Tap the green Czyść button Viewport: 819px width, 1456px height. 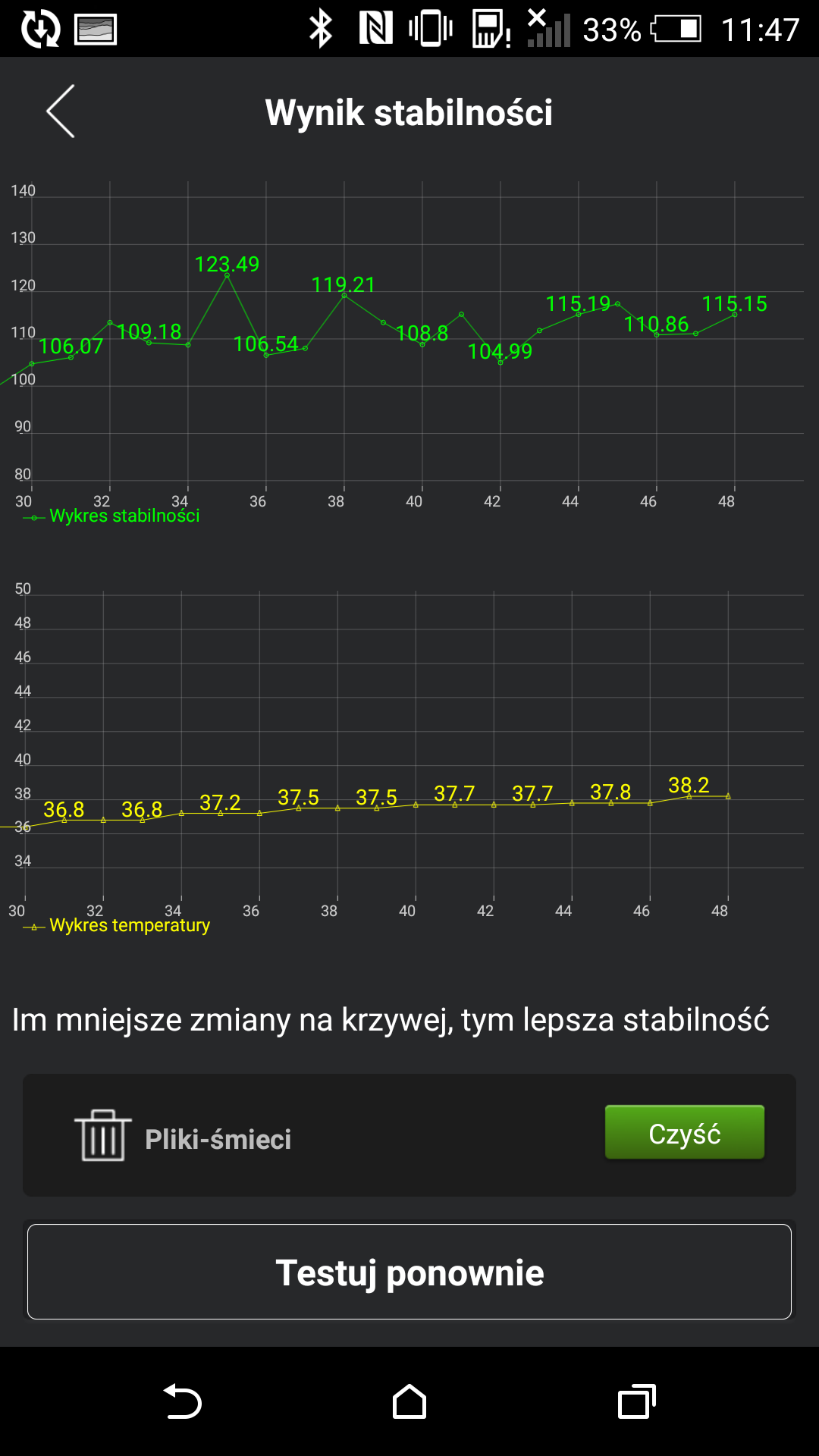coord(684,1132)
